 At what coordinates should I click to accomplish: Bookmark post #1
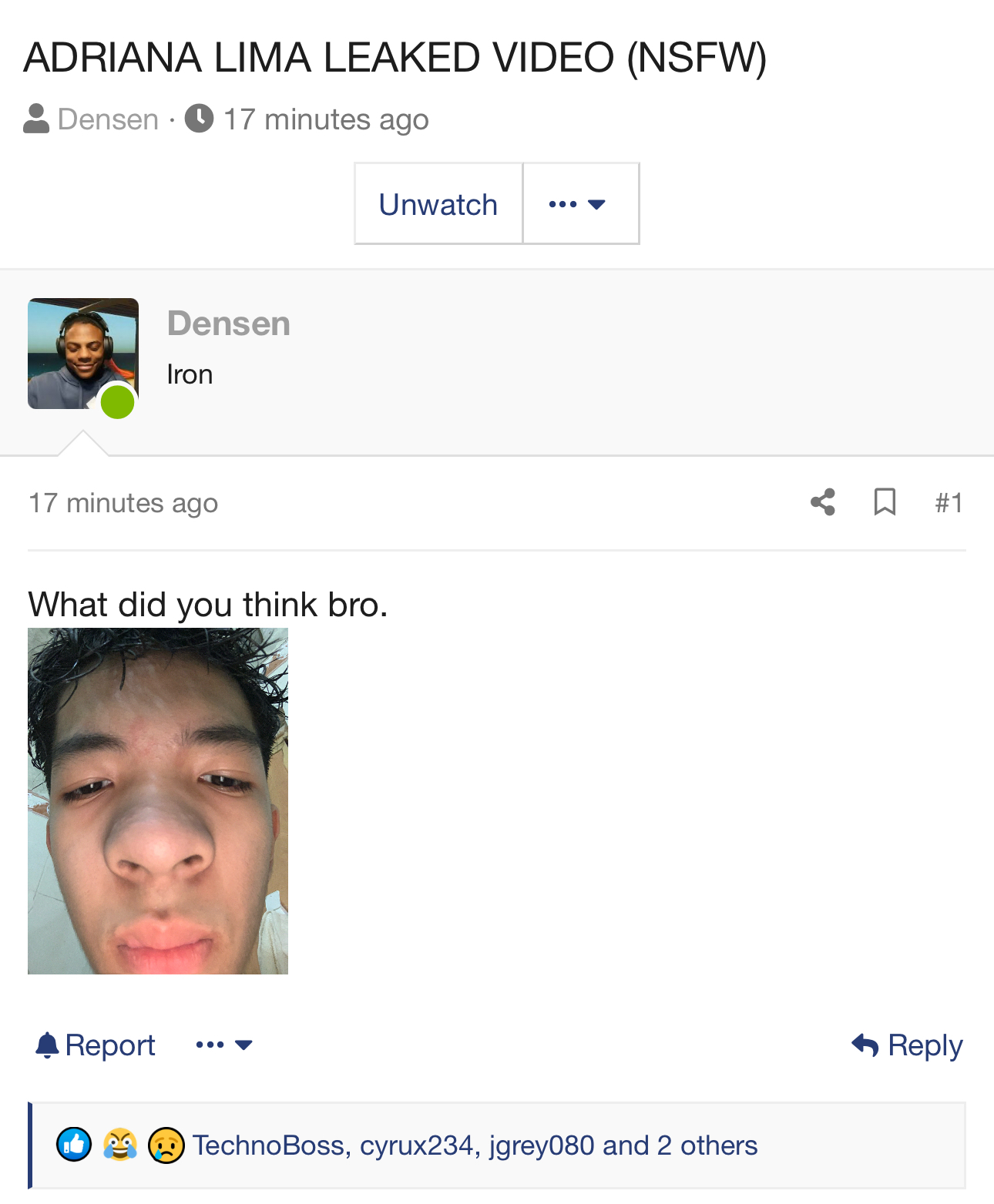click(x=885, y=502)
